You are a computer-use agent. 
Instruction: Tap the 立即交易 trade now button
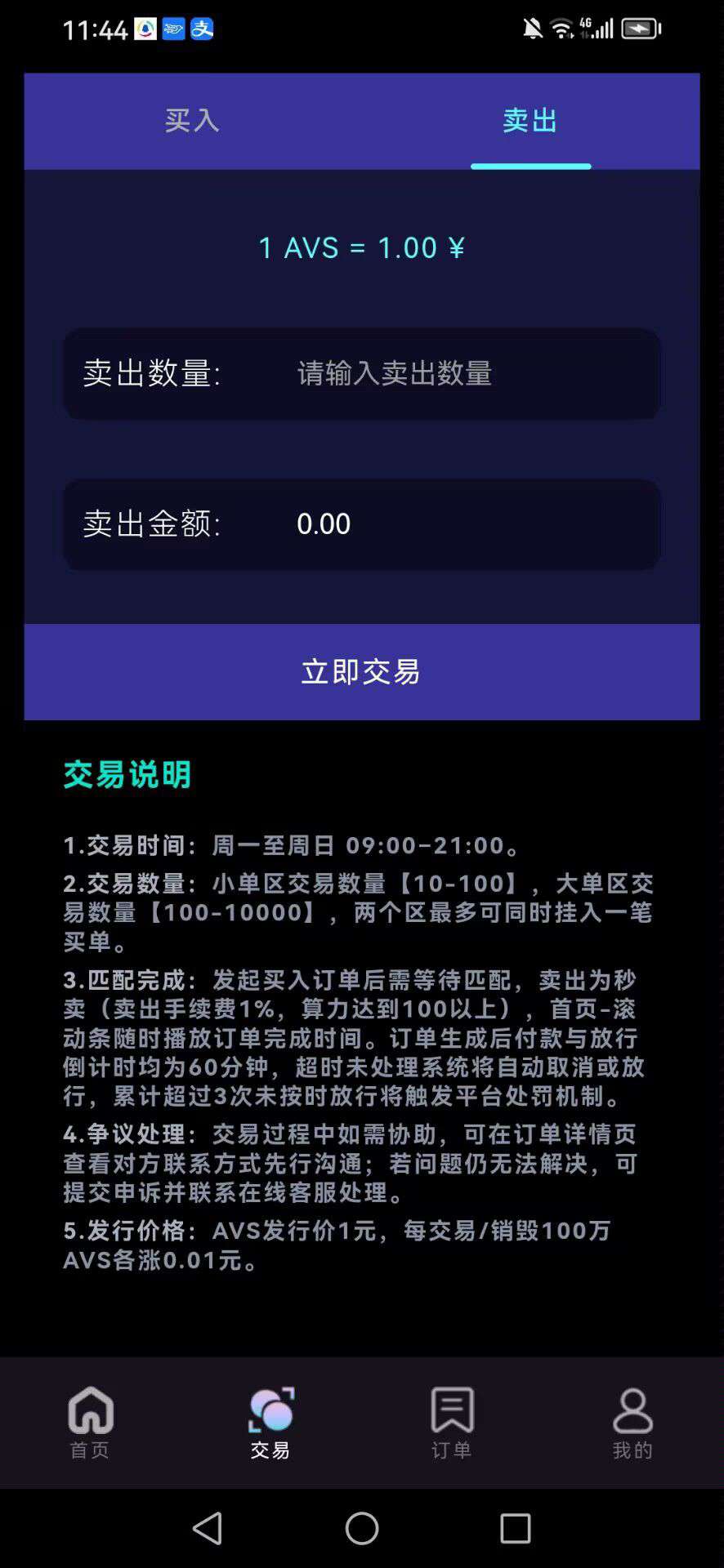[x=362, y=671]
